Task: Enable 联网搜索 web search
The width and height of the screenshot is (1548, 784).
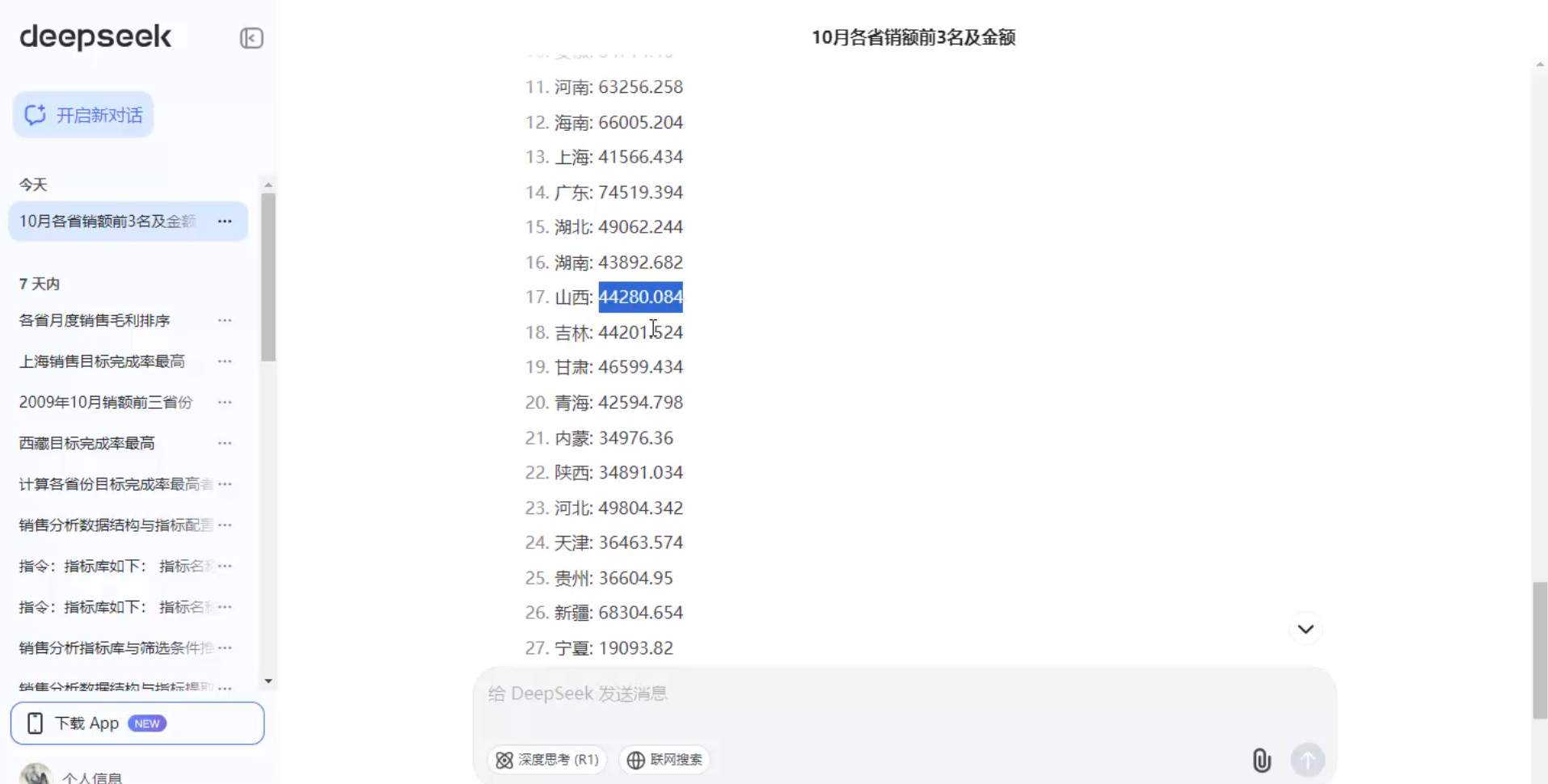Action: [665, 760]
